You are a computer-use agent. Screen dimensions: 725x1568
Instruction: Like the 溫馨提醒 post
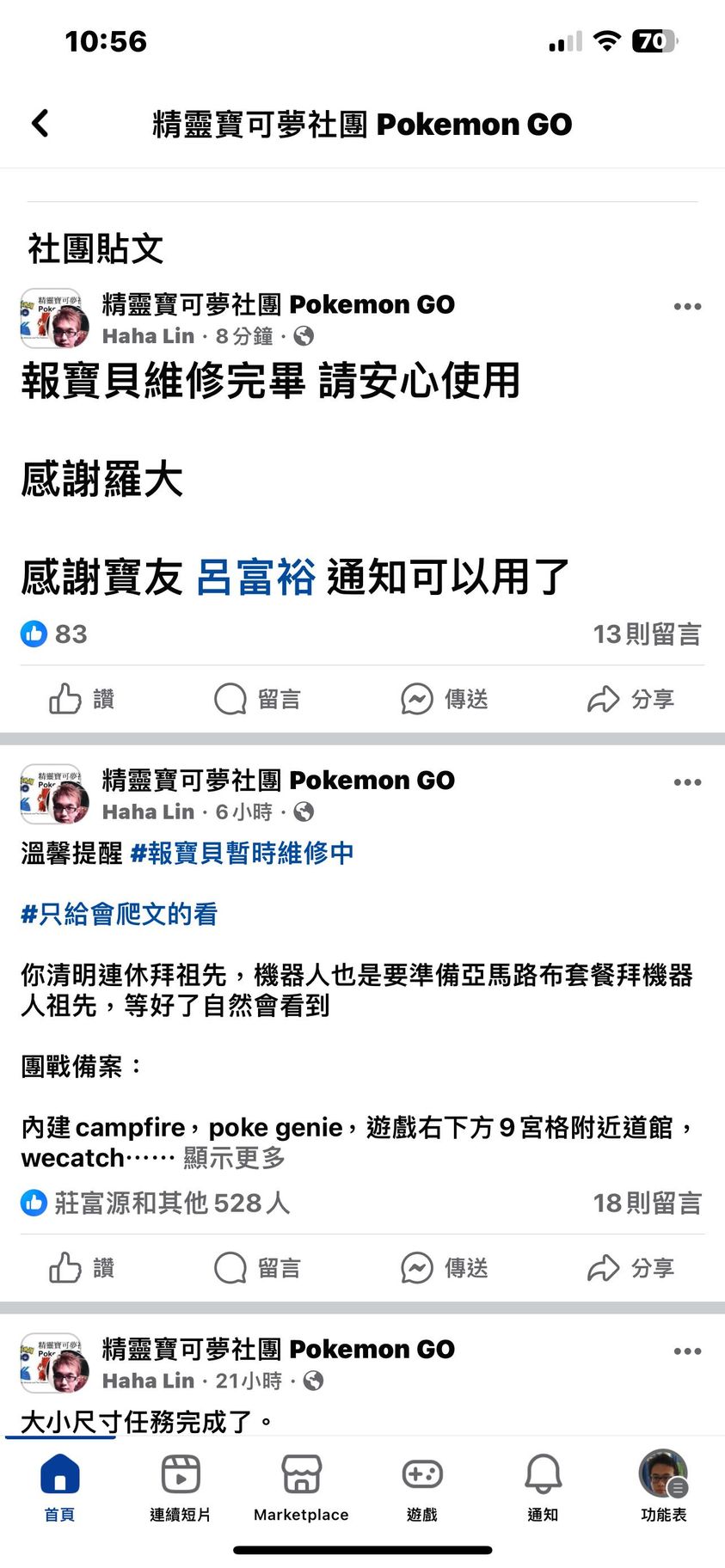82,1268
